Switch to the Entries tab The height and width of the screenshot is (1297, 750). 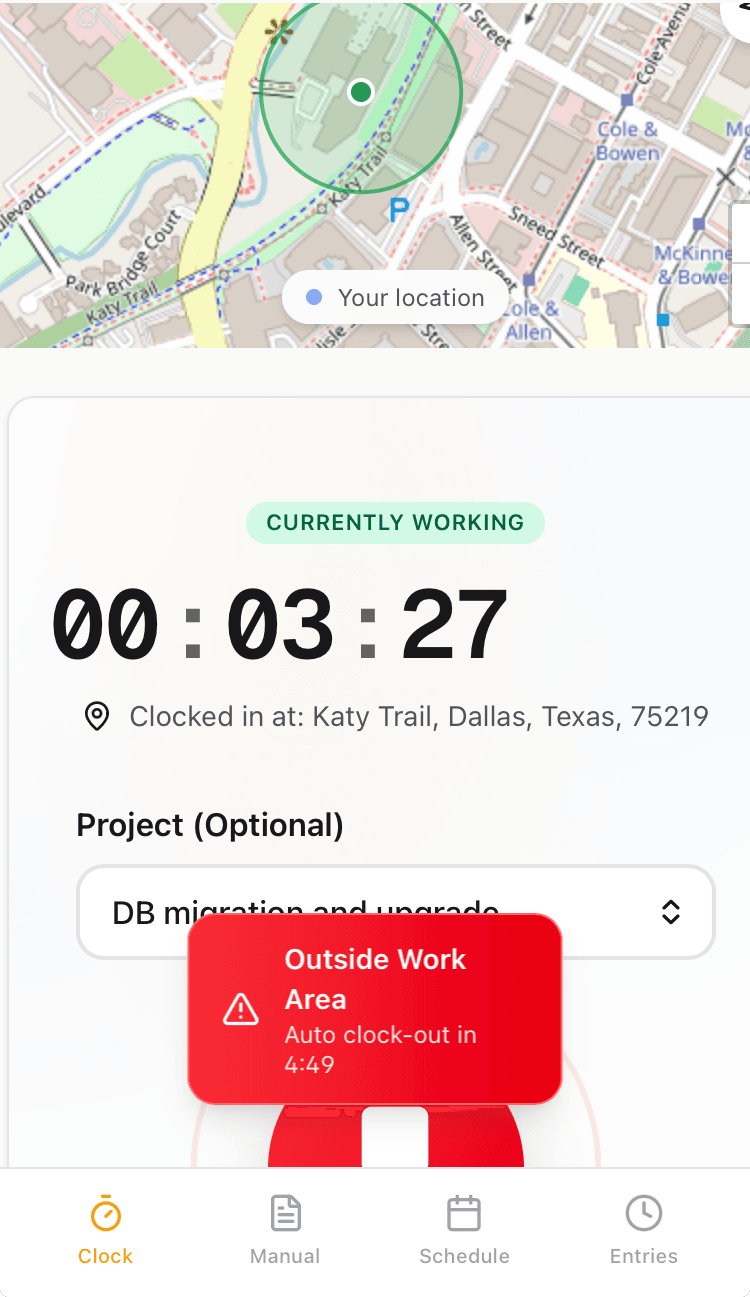643,1230
